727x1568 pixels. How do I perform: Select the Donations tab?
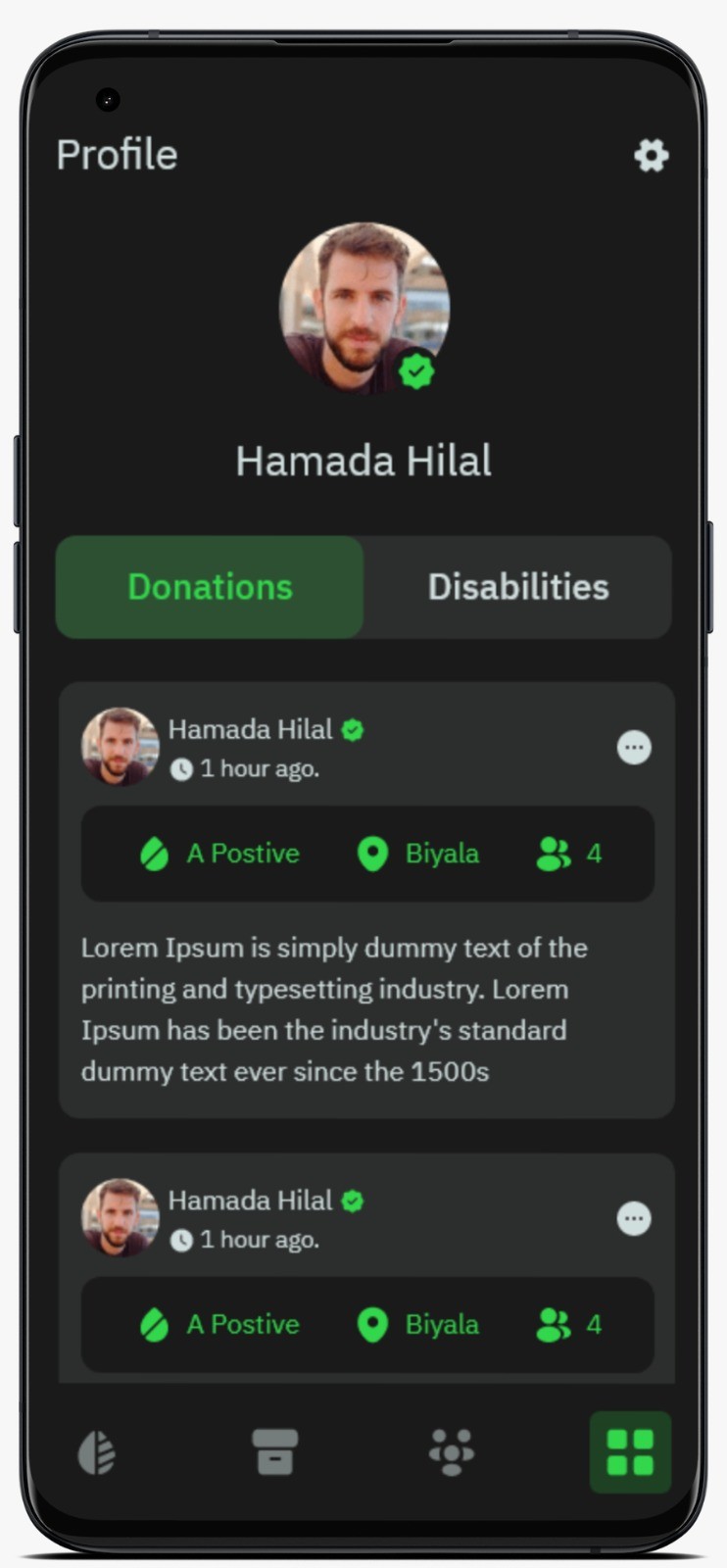pyautogui.click(x=210, y=587)
